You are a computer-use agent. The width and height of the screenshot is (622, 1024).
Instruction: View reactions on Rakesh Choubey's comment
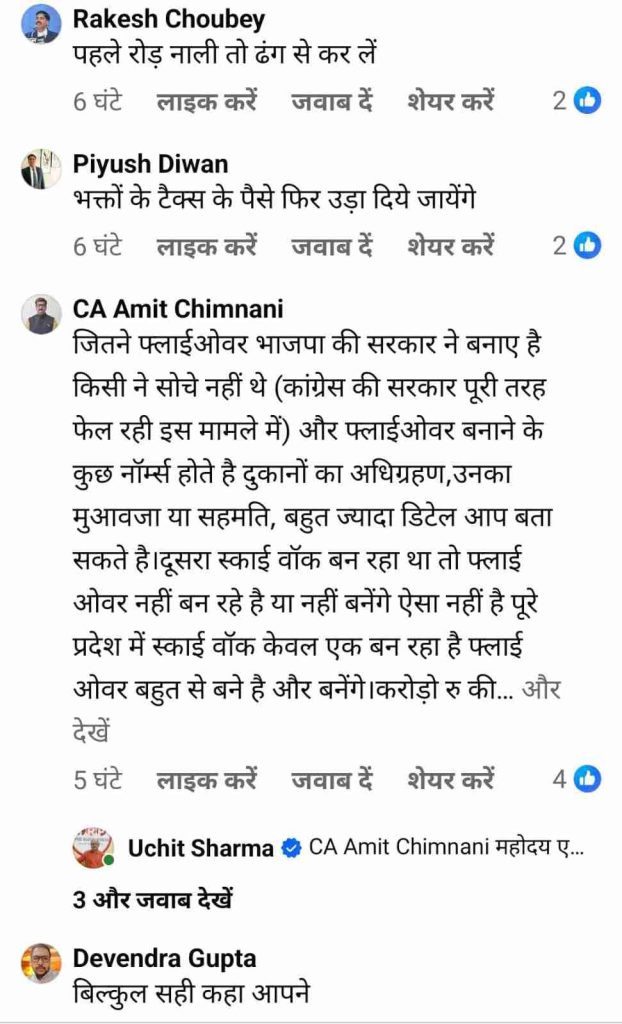click(577, 101)
